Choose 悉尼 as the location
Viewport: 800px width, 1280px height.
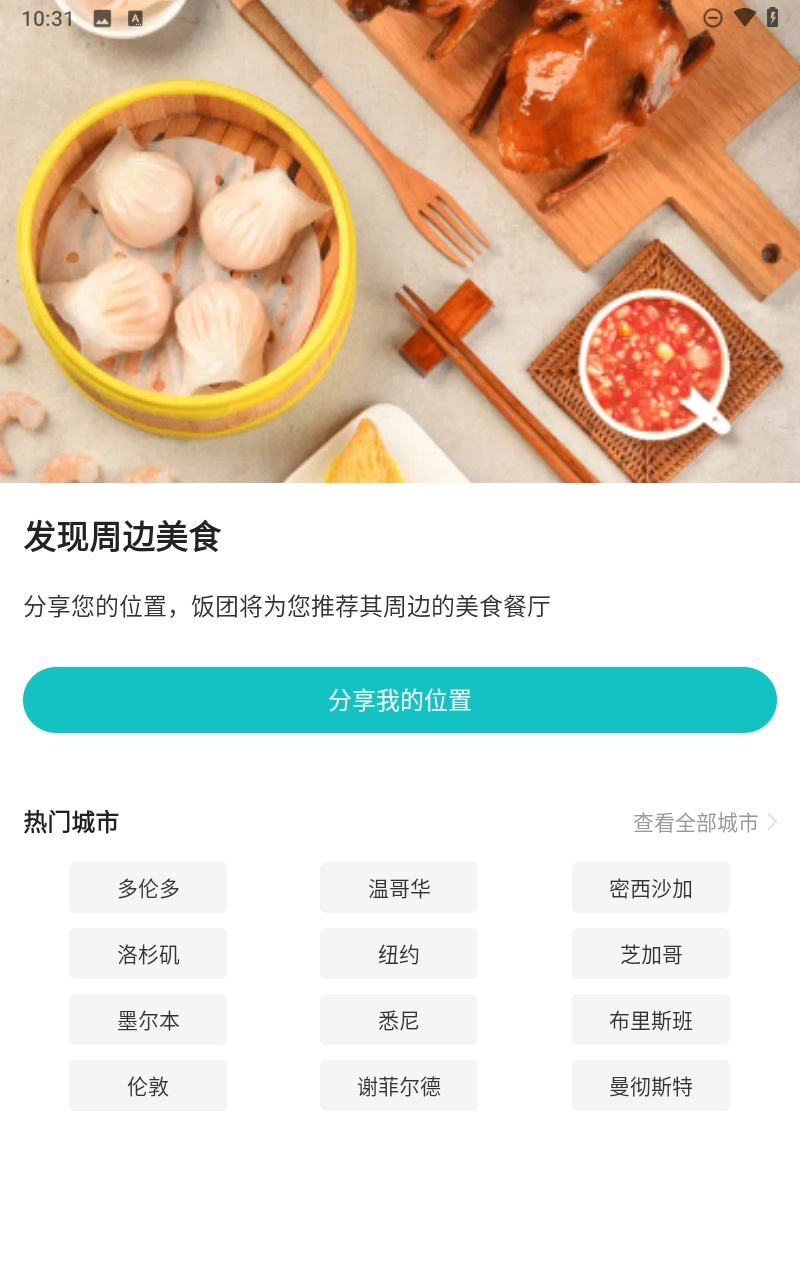coord(399,1020)
